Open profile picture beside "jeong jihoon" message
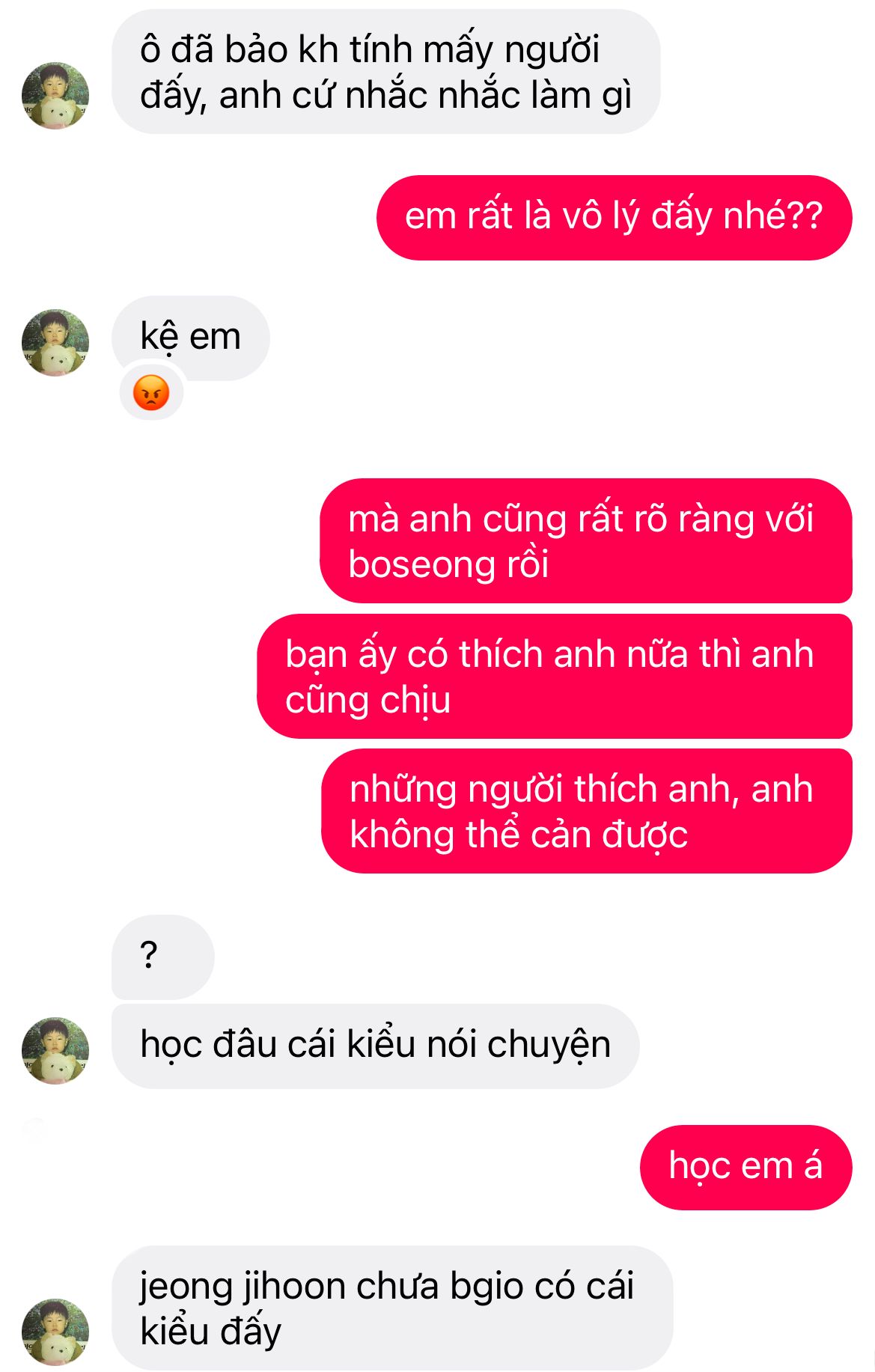This screenshot has height=1372, width=875. click(55, 1332)
